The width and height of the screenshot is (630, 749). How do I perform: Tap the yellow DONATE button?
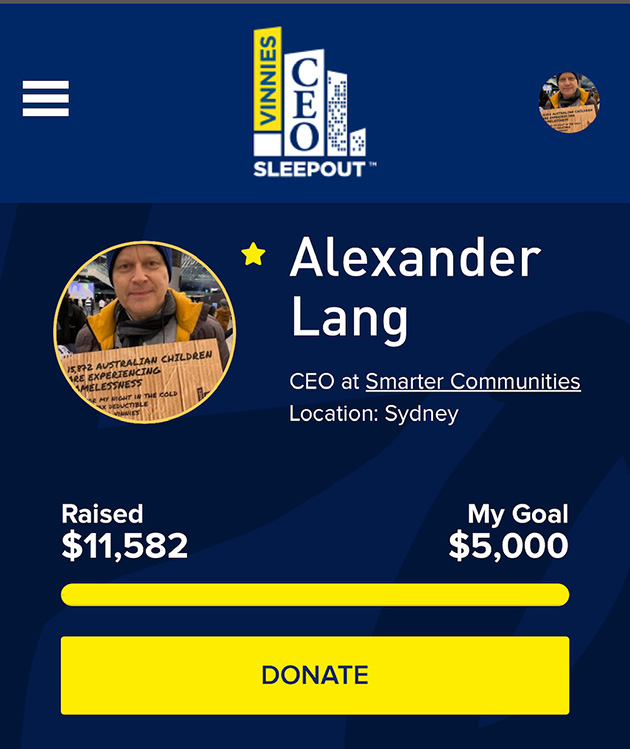click(315, 675)
